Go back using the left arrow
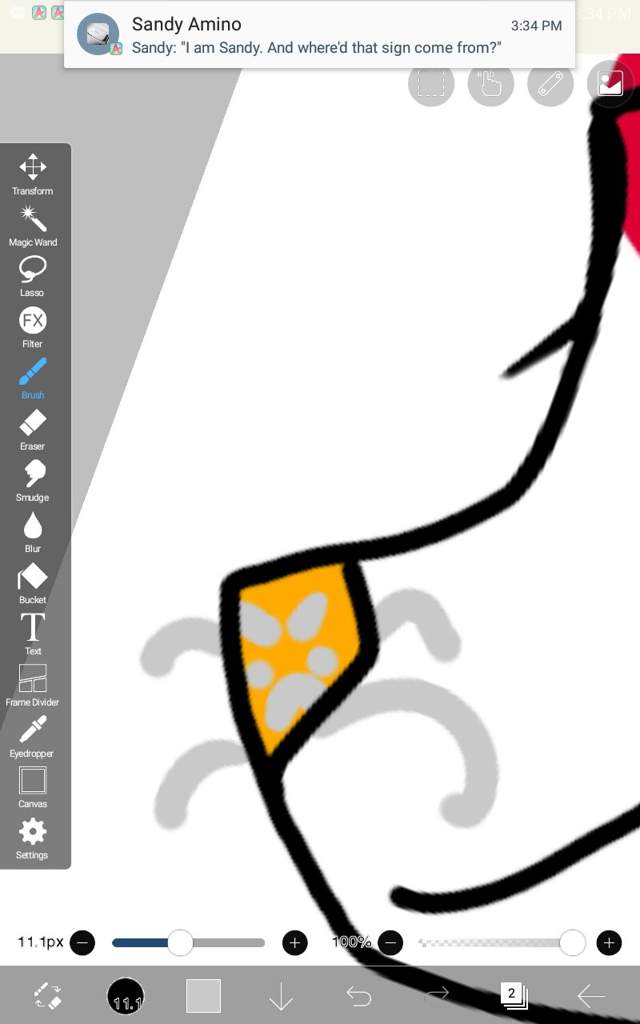Screen dimensions: 640x1024 (x=591, y=996)
